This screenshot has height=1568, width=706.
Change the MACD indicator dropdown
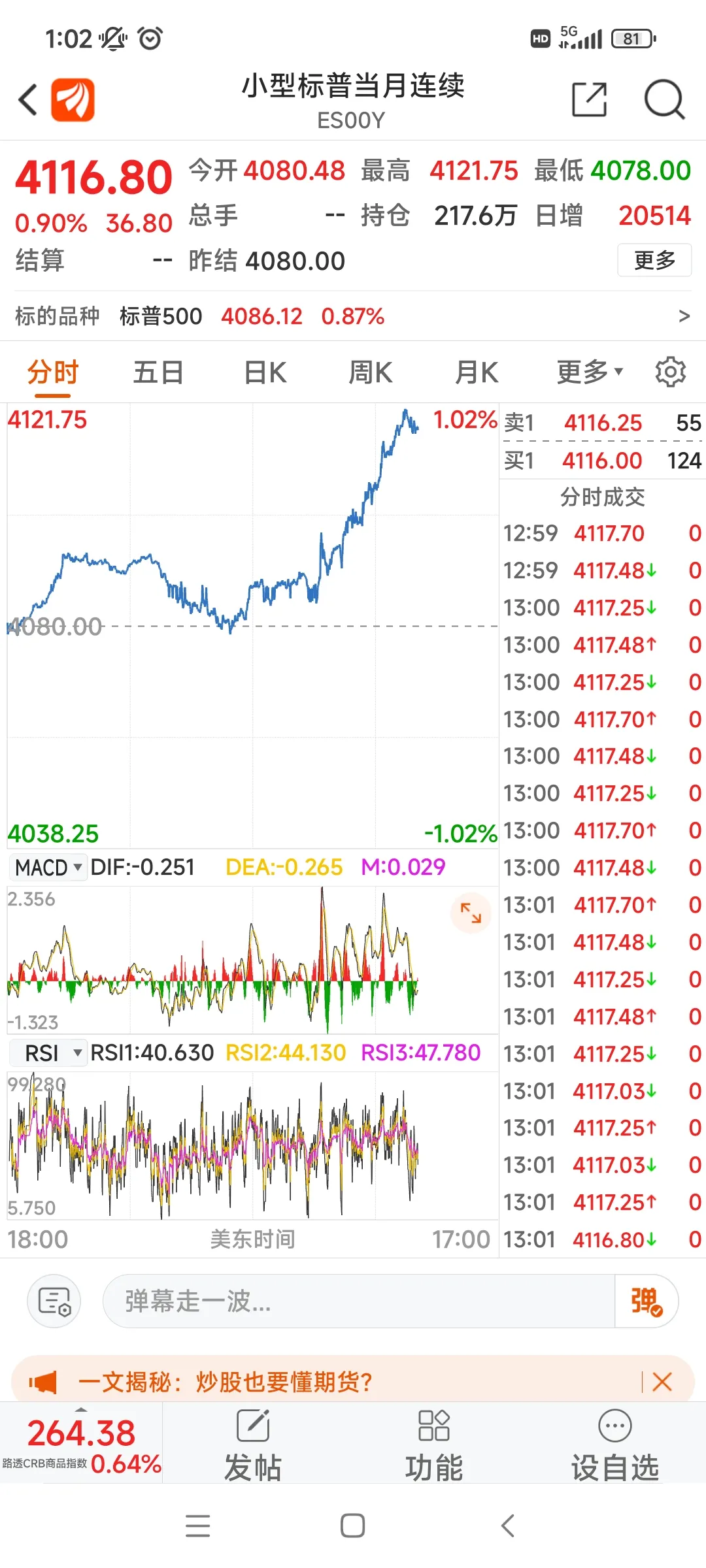click(48, 868)
